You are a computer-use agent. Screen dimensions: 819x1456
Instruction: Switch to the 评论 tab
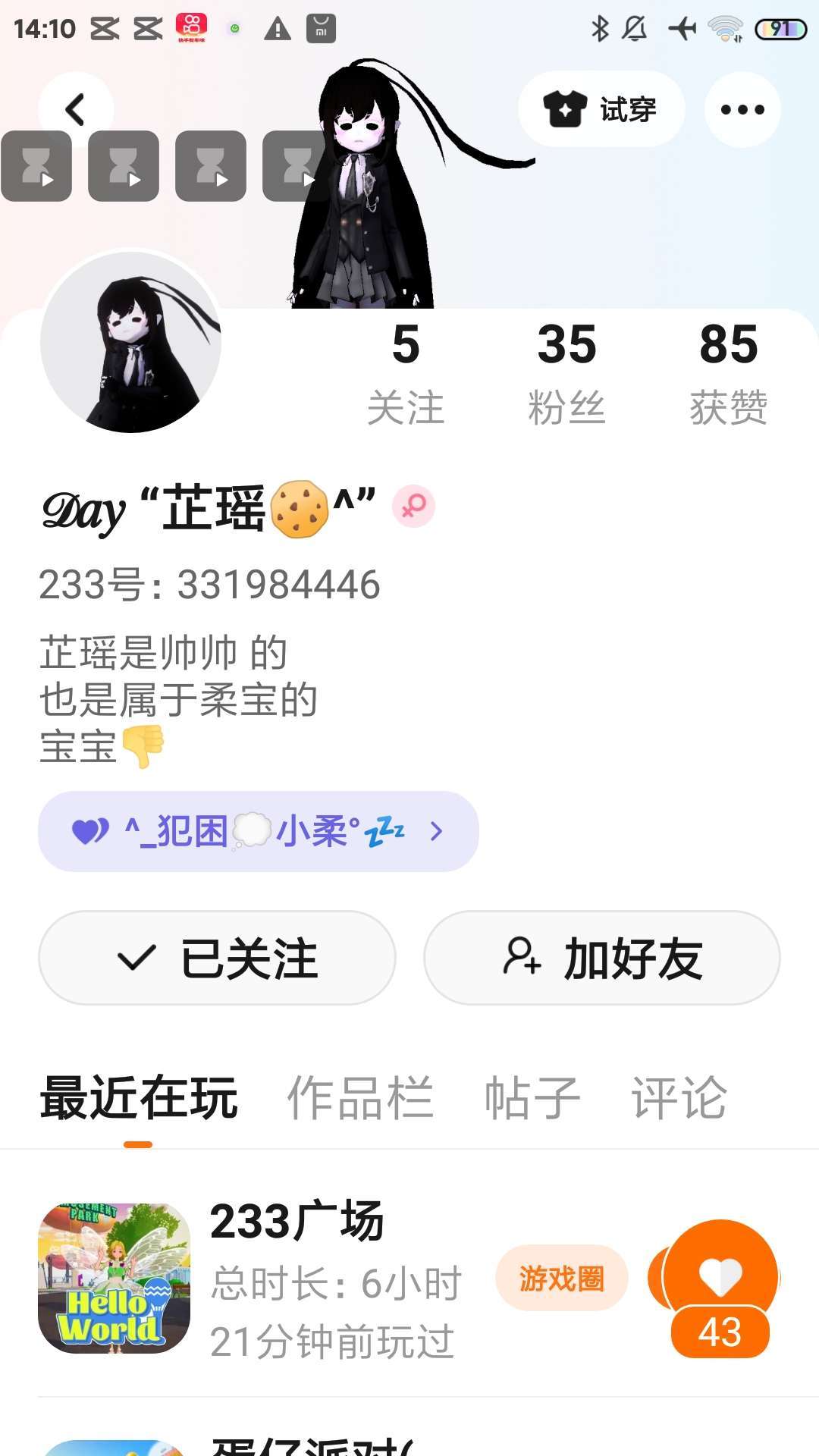click(x=679, y=1097)
